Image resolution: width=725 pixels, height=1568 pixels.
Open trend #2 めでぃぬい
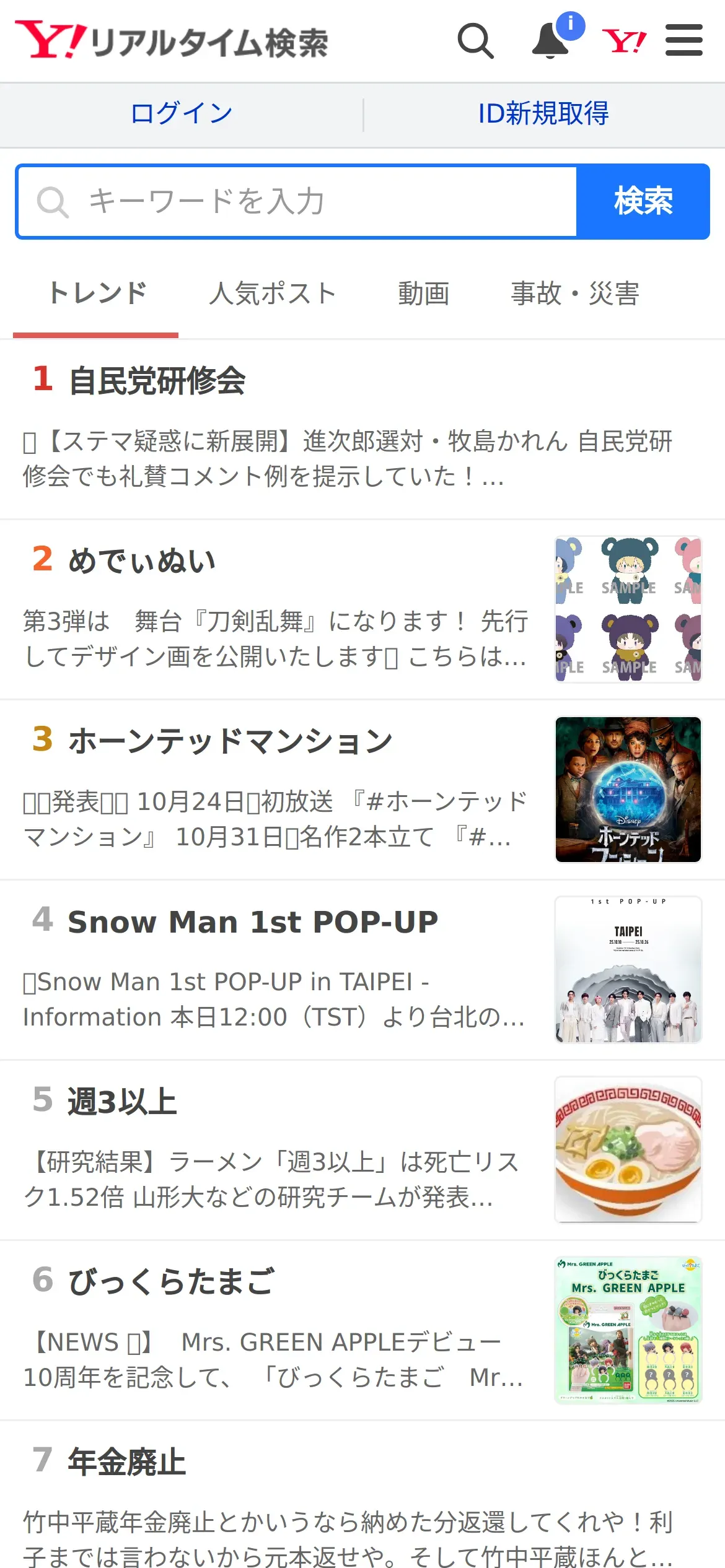[x=143, y=561]
